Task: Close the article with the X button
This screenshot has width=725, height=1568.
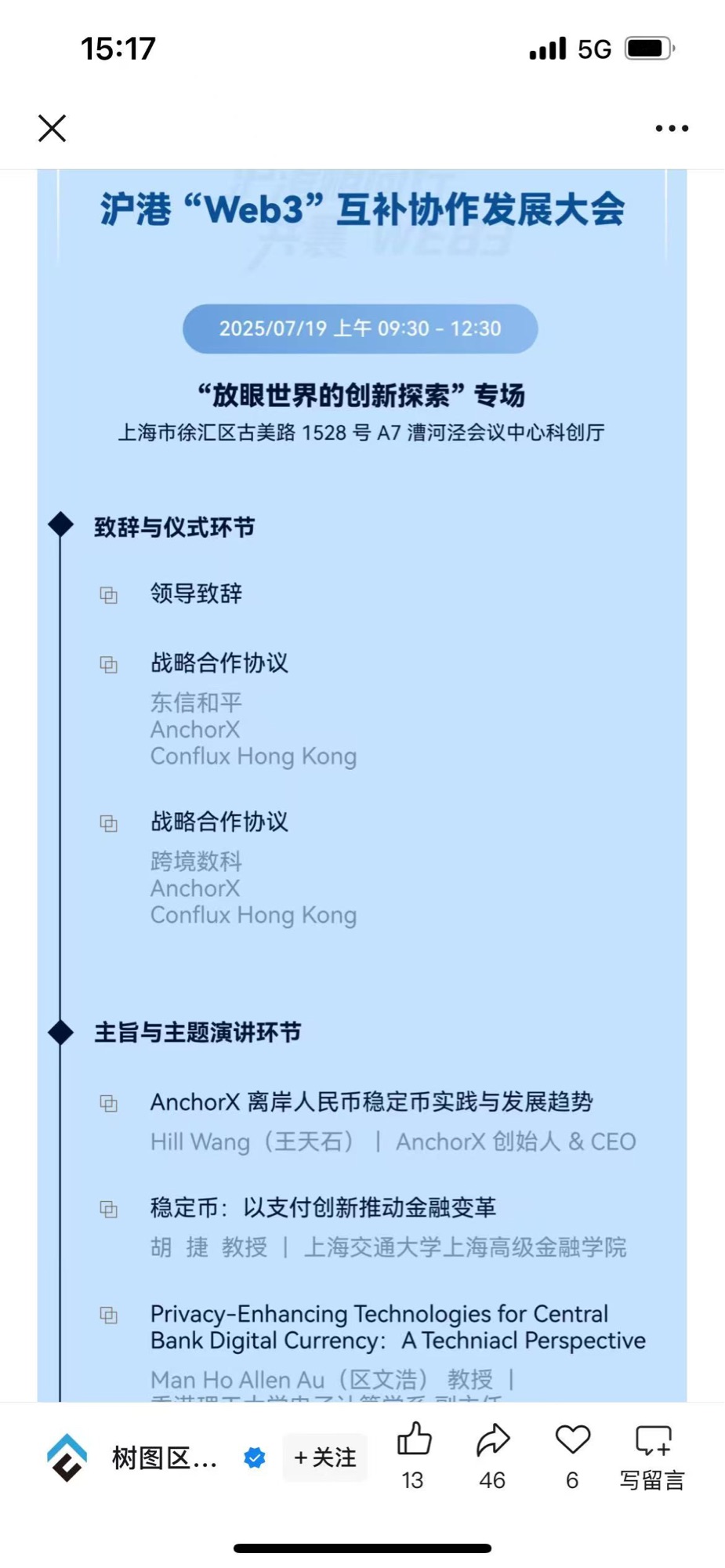Action: pos(52,128)
